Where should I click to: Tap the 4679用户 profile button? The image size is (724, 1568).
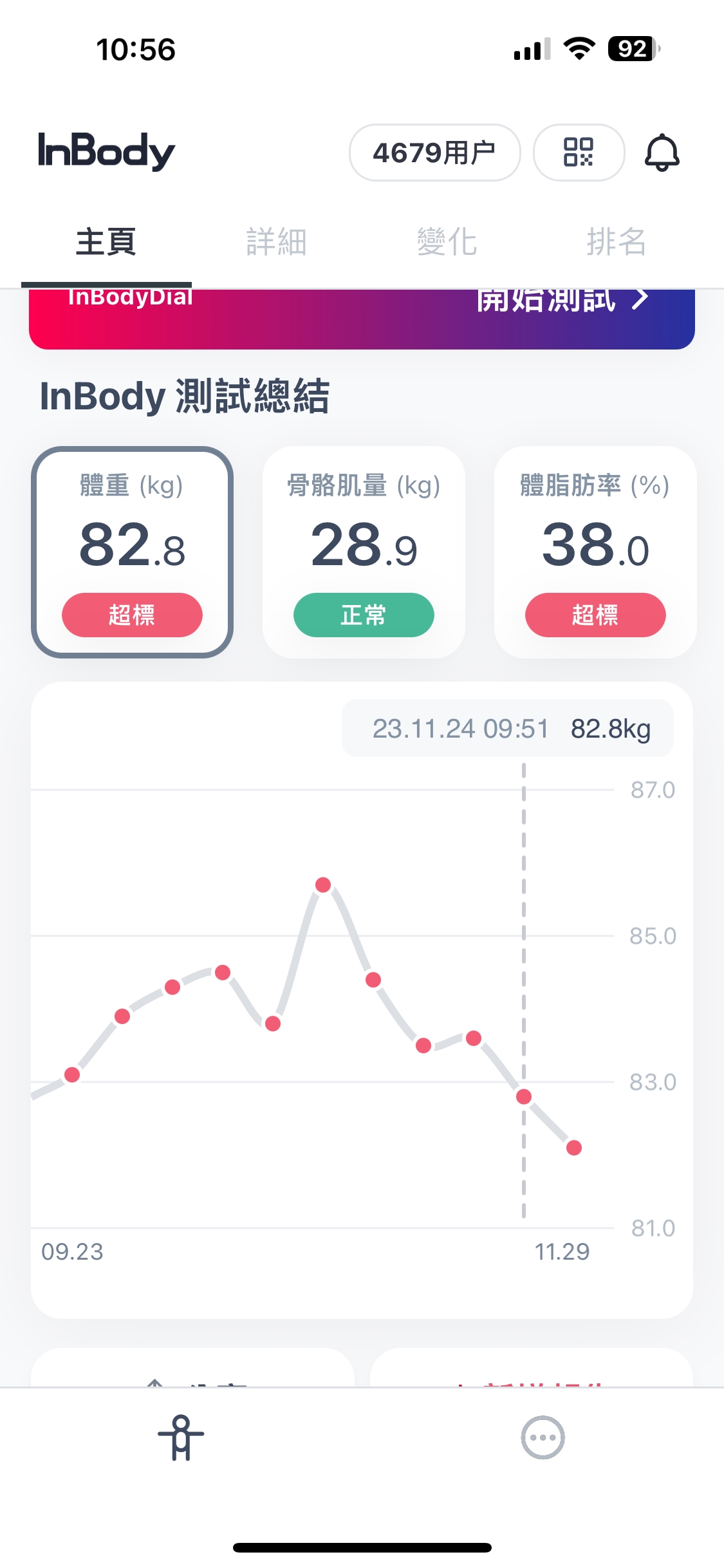[x=434, y=153]
